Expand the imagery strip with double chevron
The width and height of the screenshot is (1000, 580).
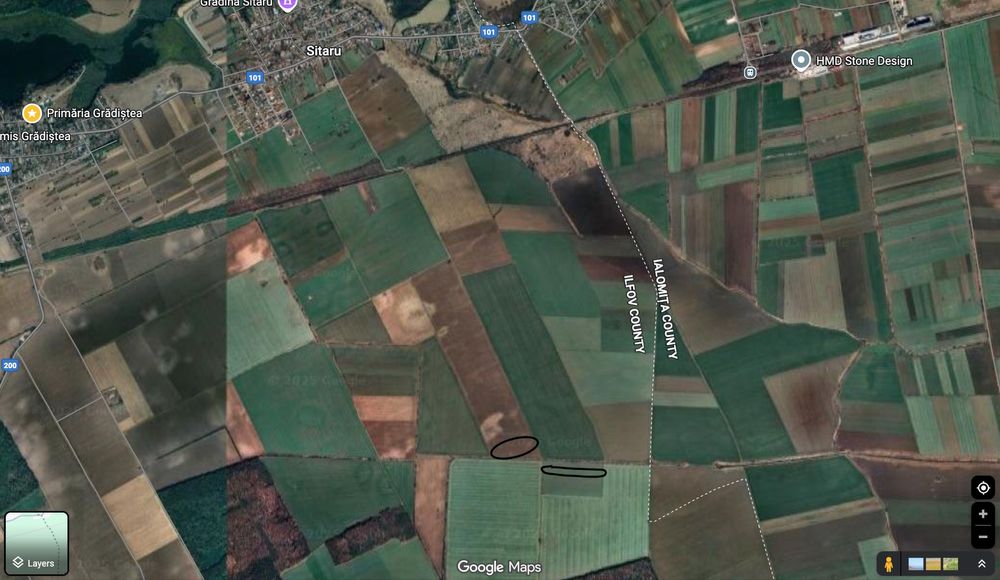[x=982, y=564]
